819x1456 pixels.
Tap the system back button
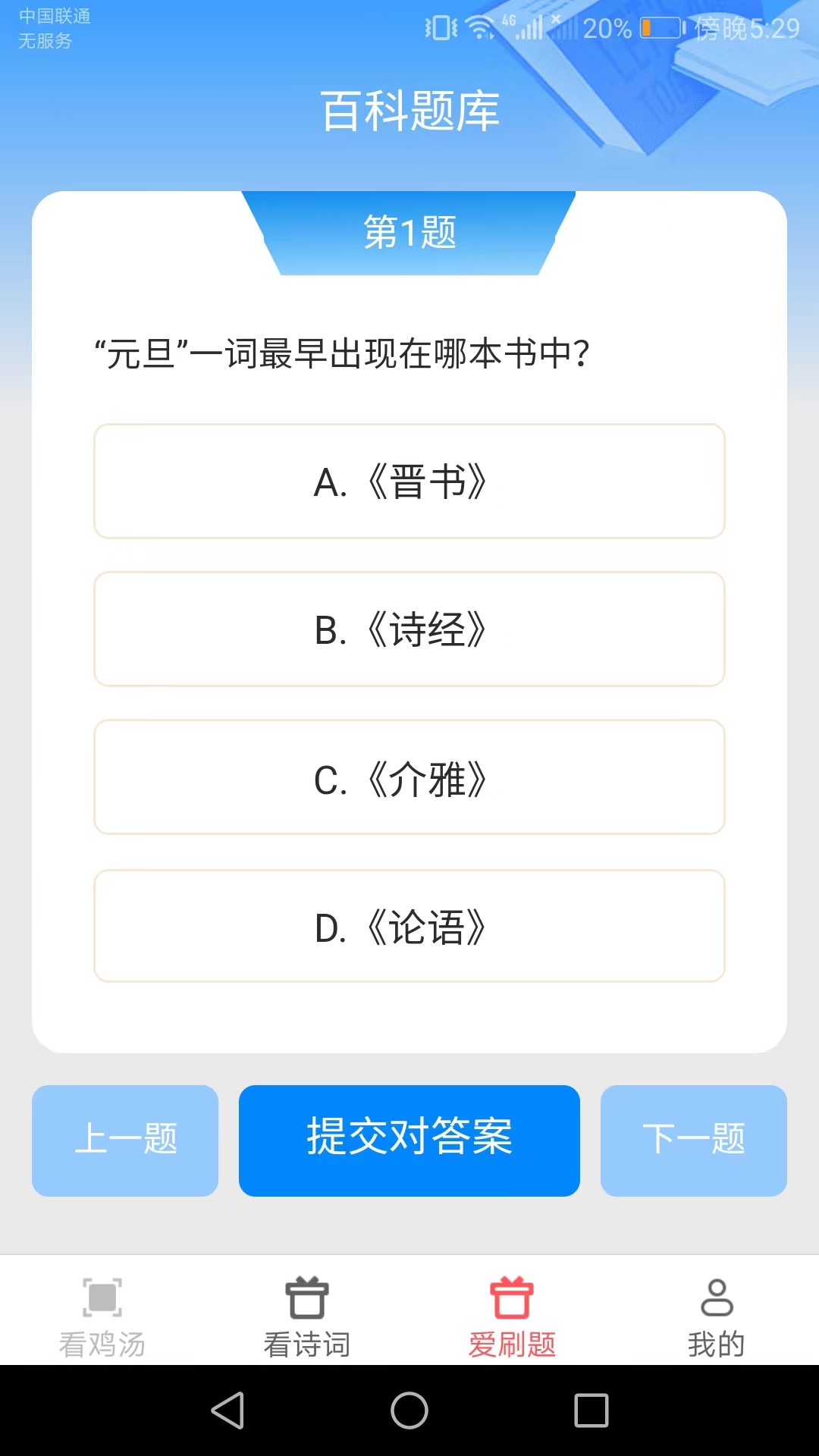pyautogui.click(x=227, y=1410)
